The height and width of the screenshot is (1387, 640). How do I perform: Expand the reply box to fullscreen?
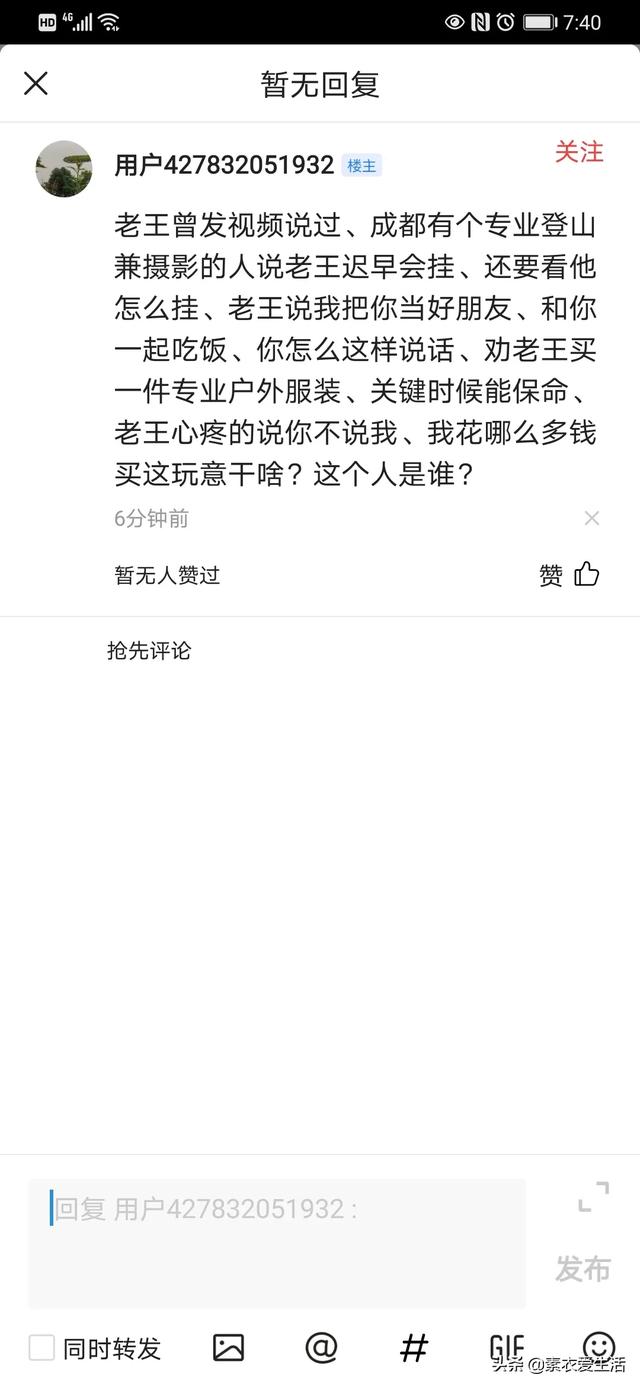[x=593, y=1197]
